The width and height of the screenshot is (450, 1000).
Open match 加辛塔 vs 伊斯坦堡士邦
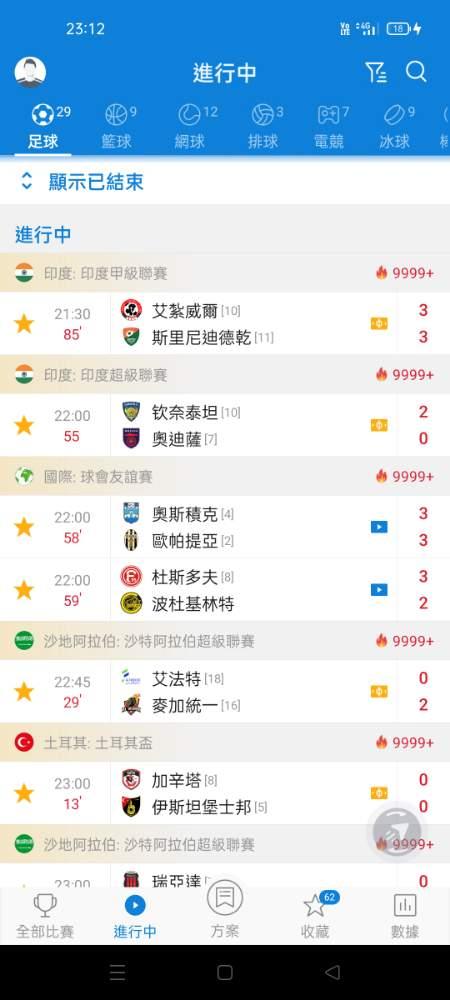(x=225, y=793)
